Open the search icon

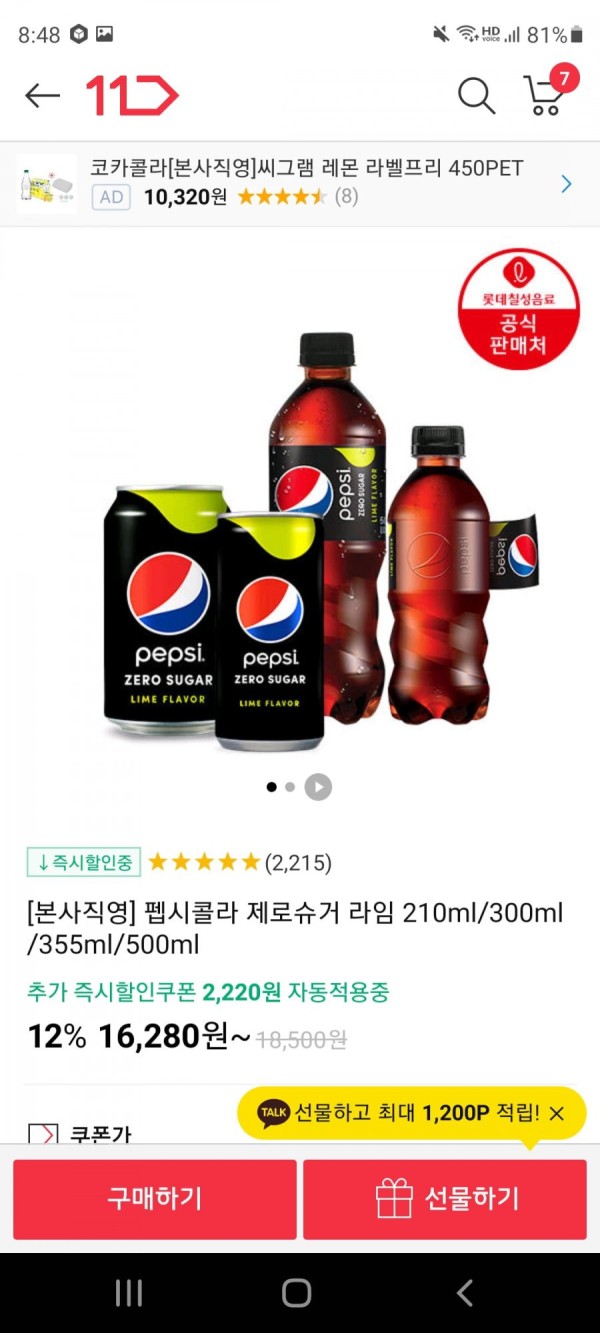click(x=476, y=96)
